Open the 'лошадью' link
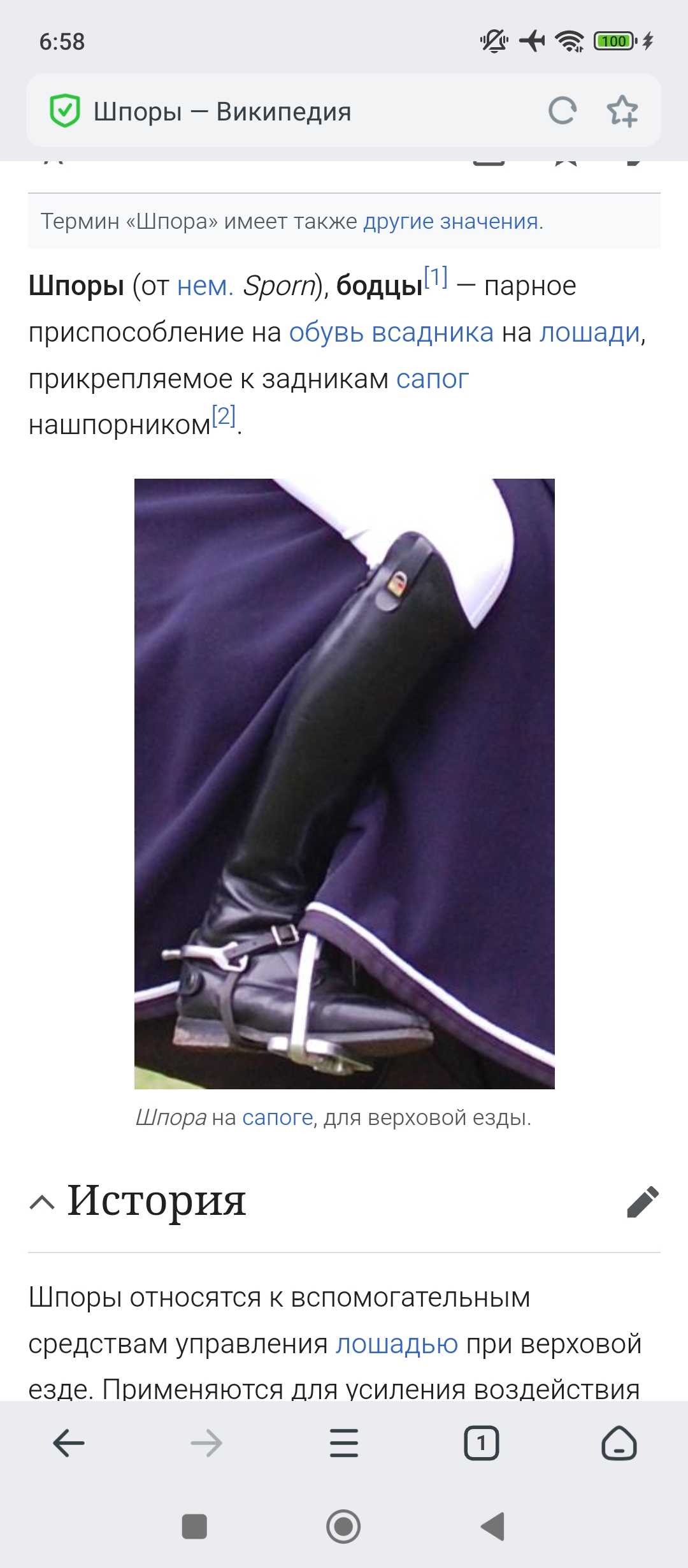This screenshot has width=688, height=1568. tap(397, 1344)
